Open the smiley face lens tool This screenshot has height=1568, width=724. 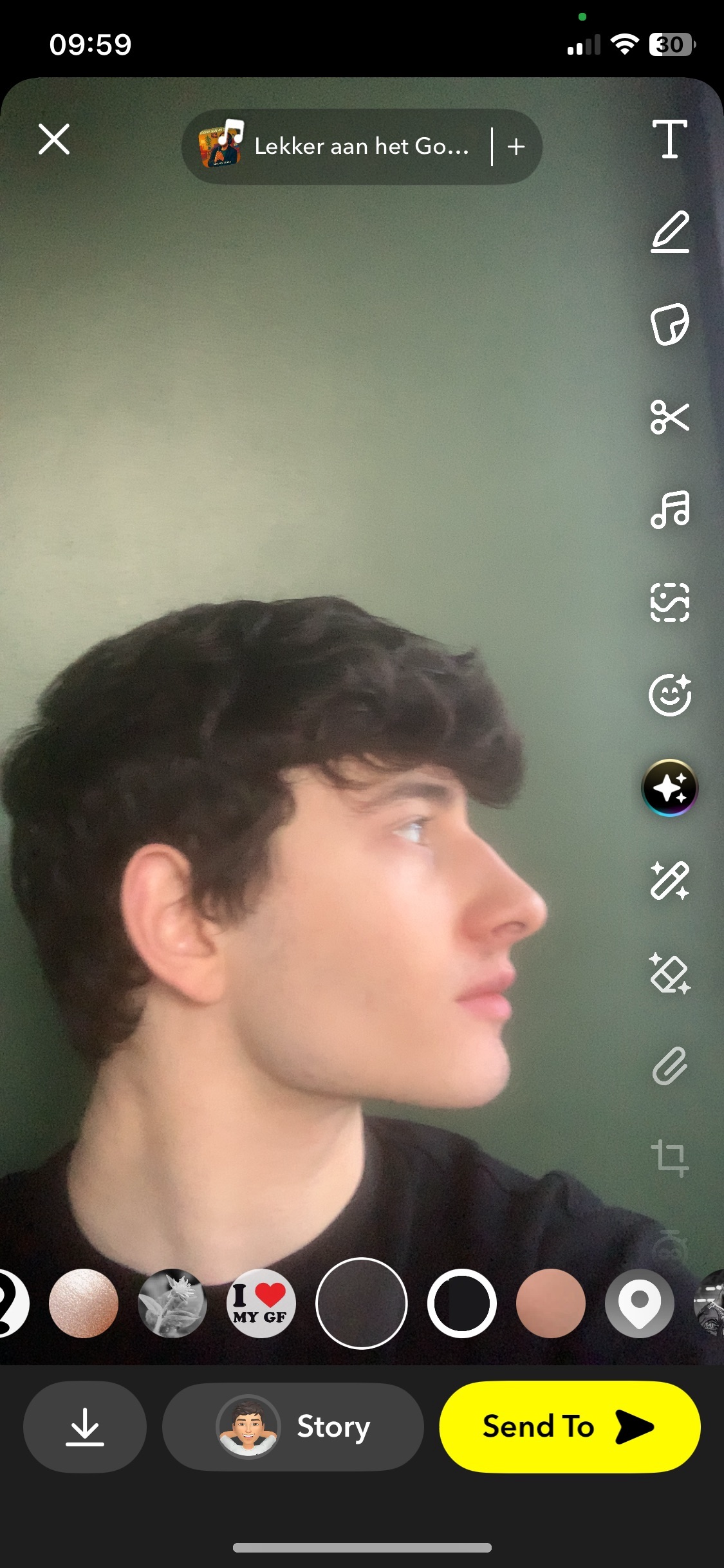tap(670, 695)
